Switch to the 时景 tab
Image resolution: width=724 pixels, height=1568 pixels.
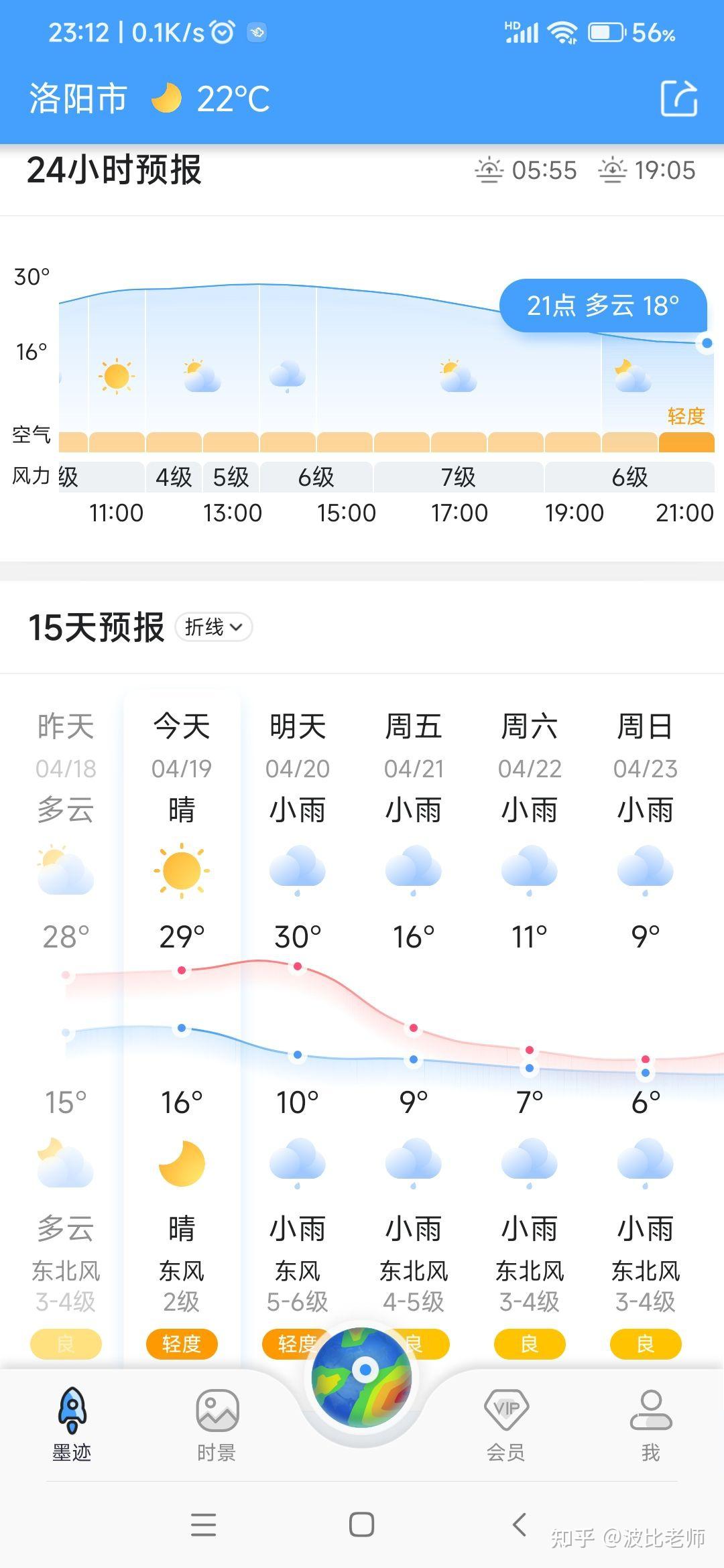click(217, 1424)
